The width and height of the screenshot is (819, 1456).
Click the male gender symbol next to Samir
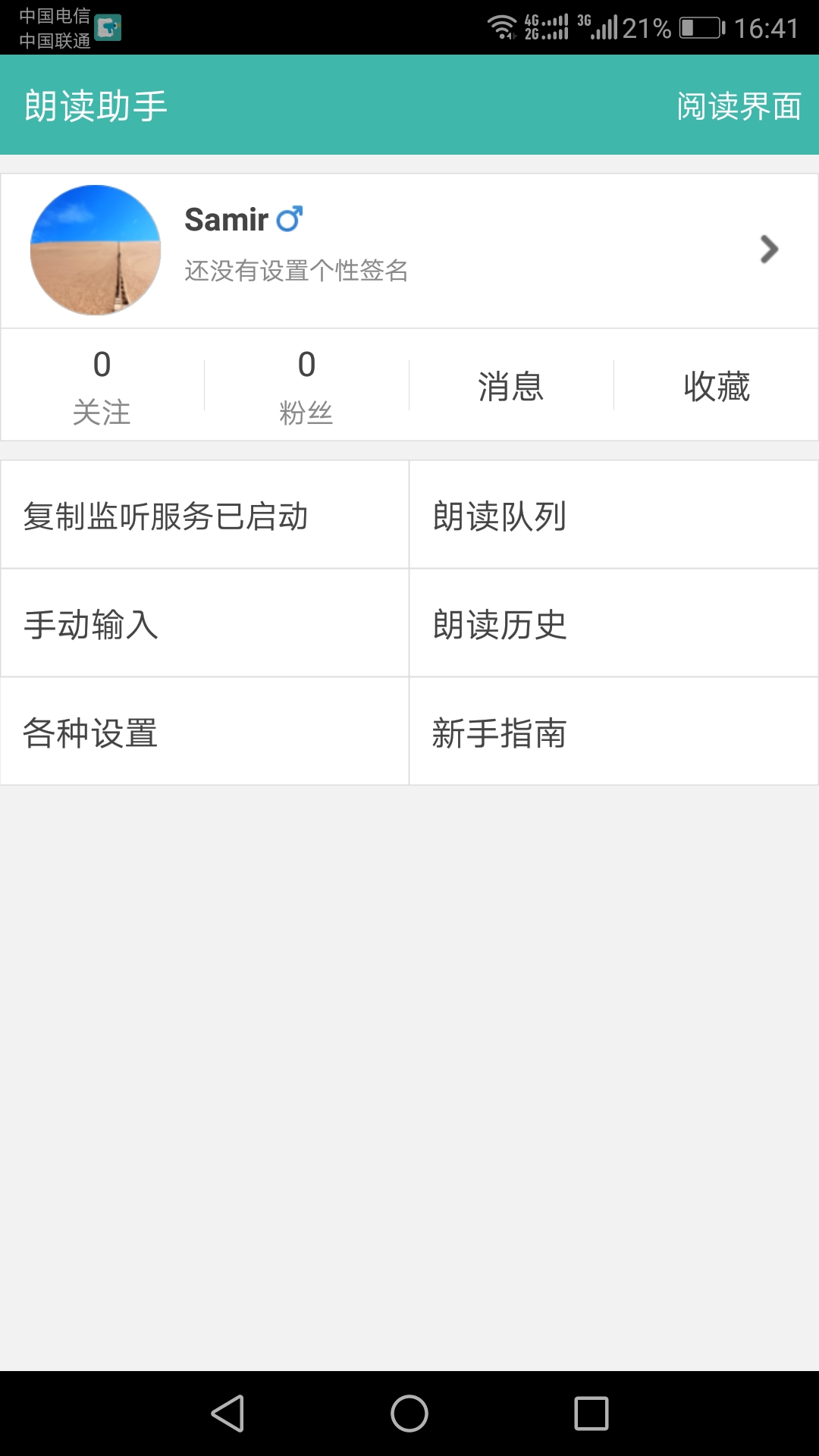point(290,219)
